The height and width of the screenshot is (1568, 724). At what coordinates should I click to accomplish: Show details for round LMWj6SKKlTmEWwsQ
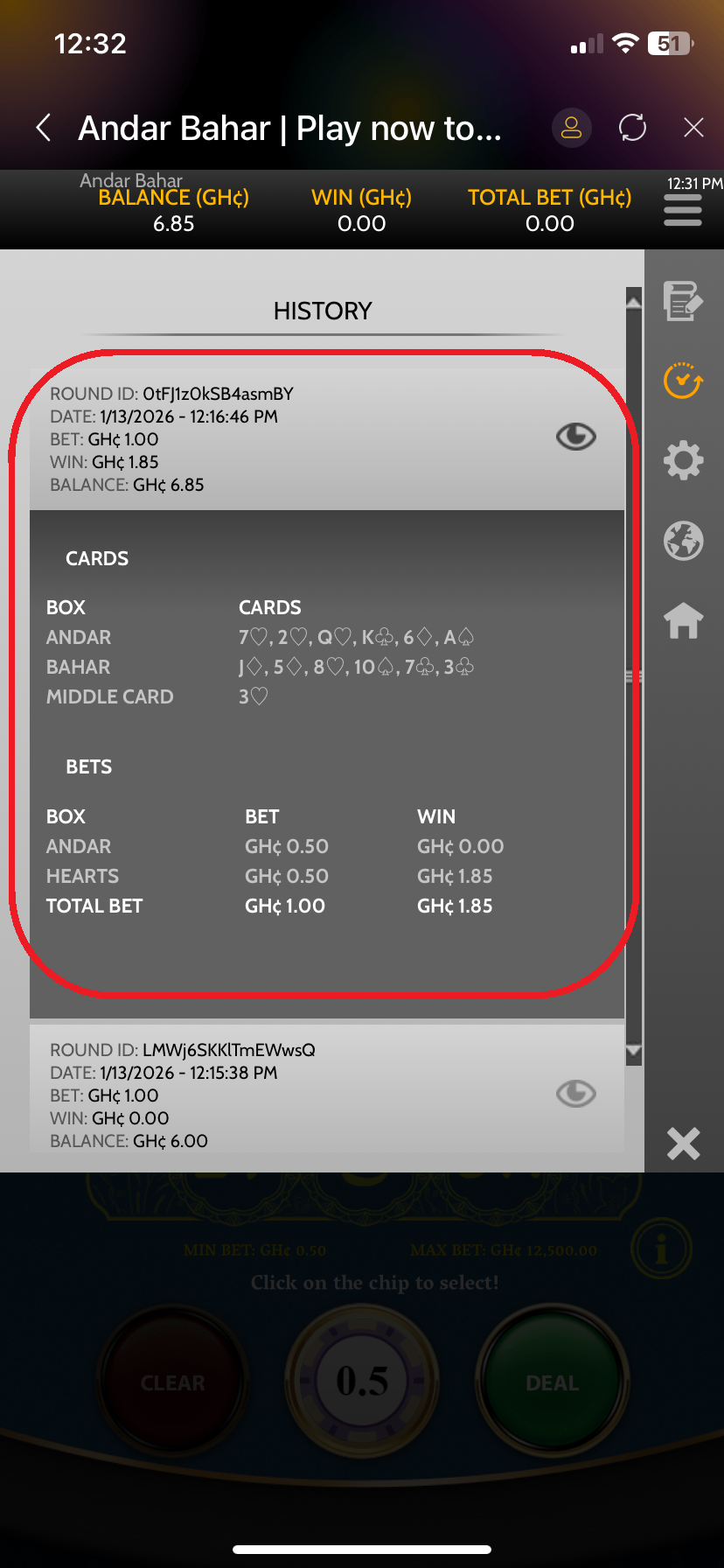point(575,1093)
